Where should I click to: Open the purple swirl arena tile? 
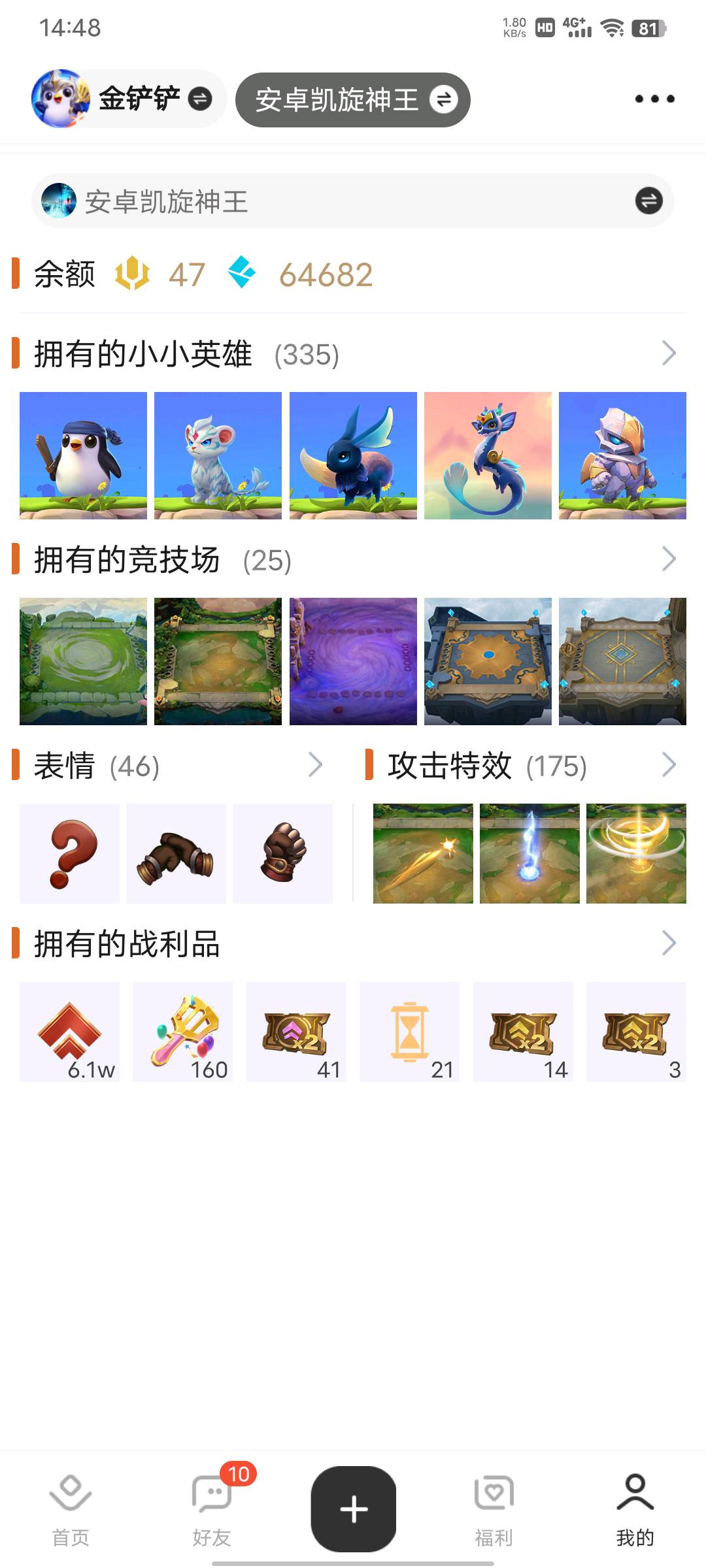point(353,661)
